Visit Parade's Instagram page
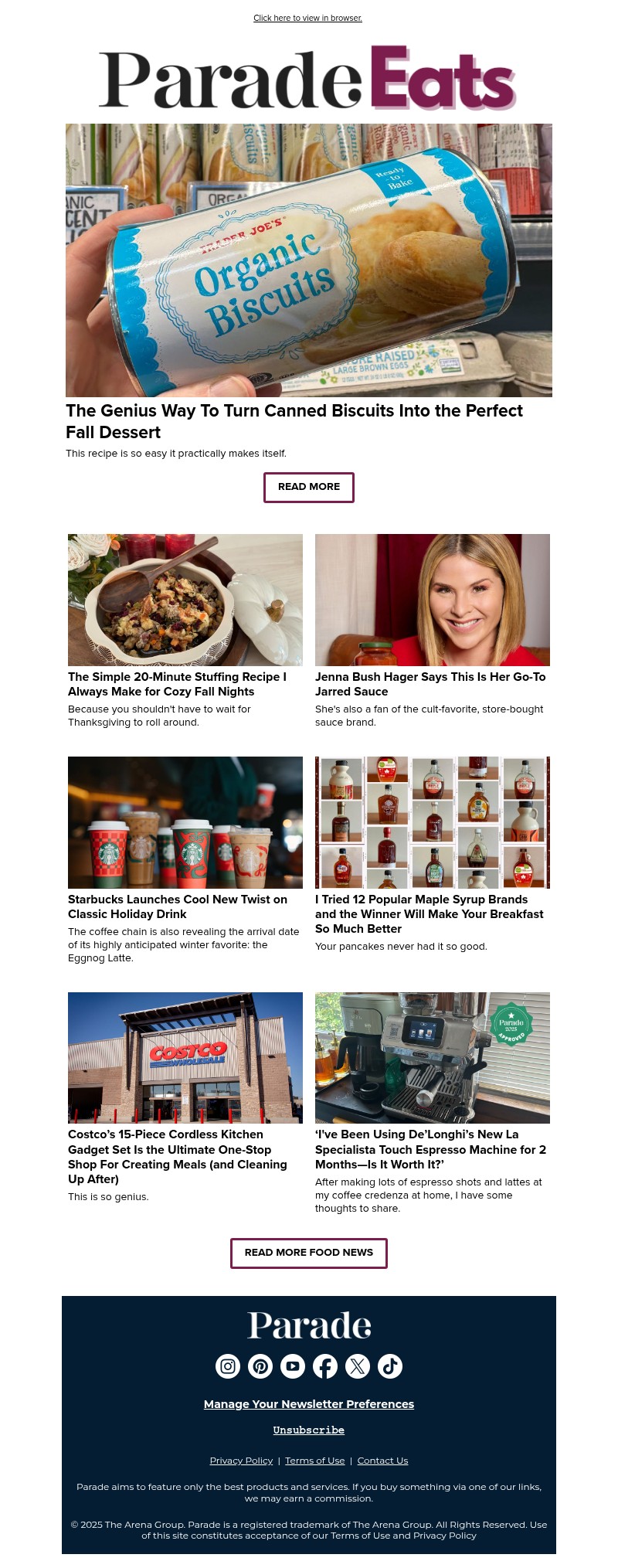Screen dimensions: 618x1568 [x=228, y=1366]
